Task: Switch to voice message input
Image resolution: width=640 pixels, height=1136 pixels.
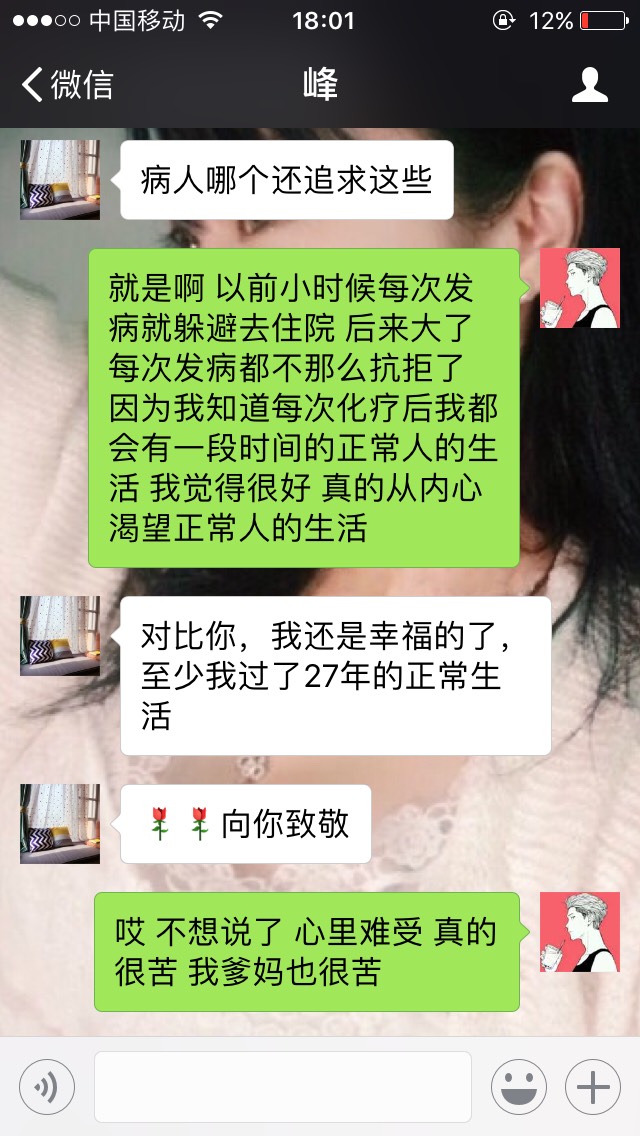Action: click(x=47, y=1086)
